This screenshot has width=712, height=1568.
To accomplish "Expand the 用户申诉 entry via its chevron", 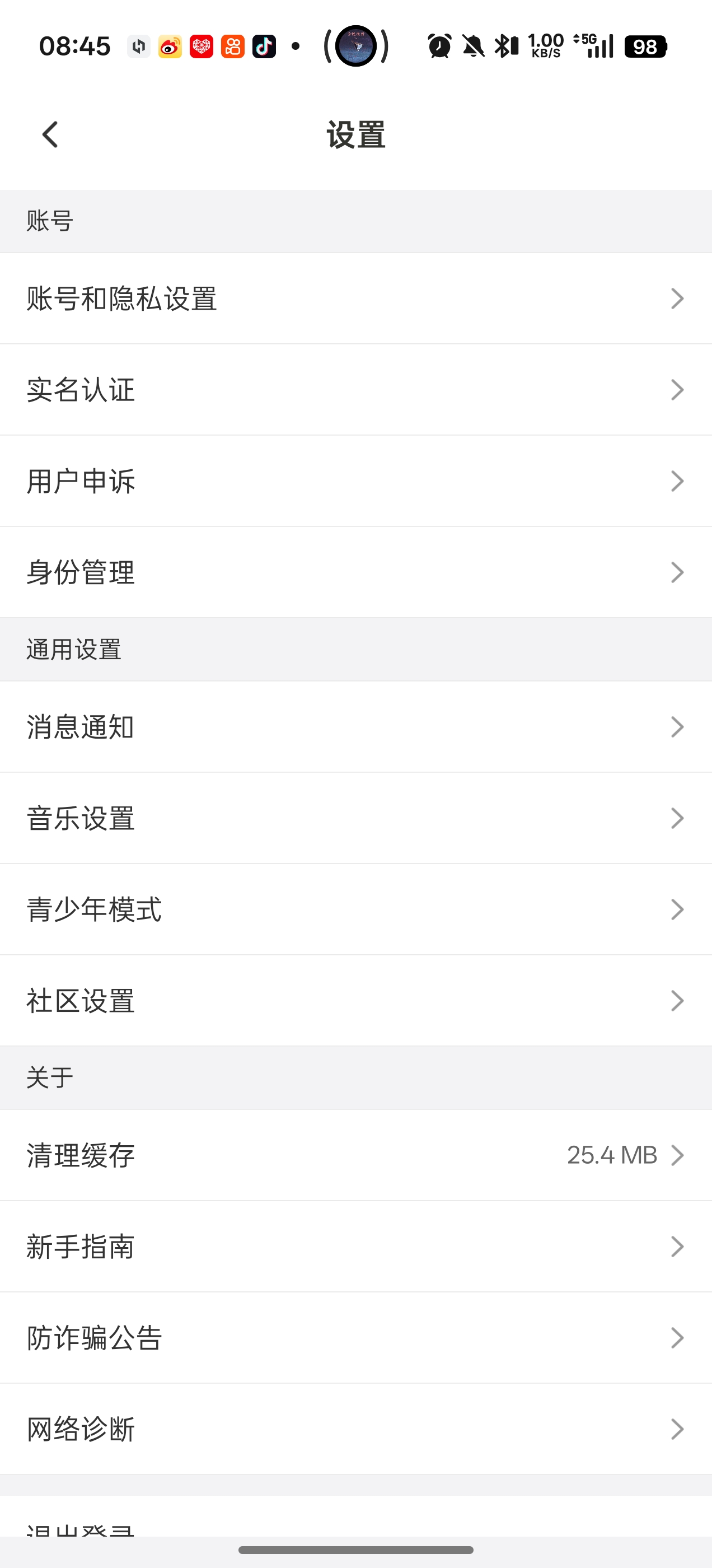I will click(676, 481).
